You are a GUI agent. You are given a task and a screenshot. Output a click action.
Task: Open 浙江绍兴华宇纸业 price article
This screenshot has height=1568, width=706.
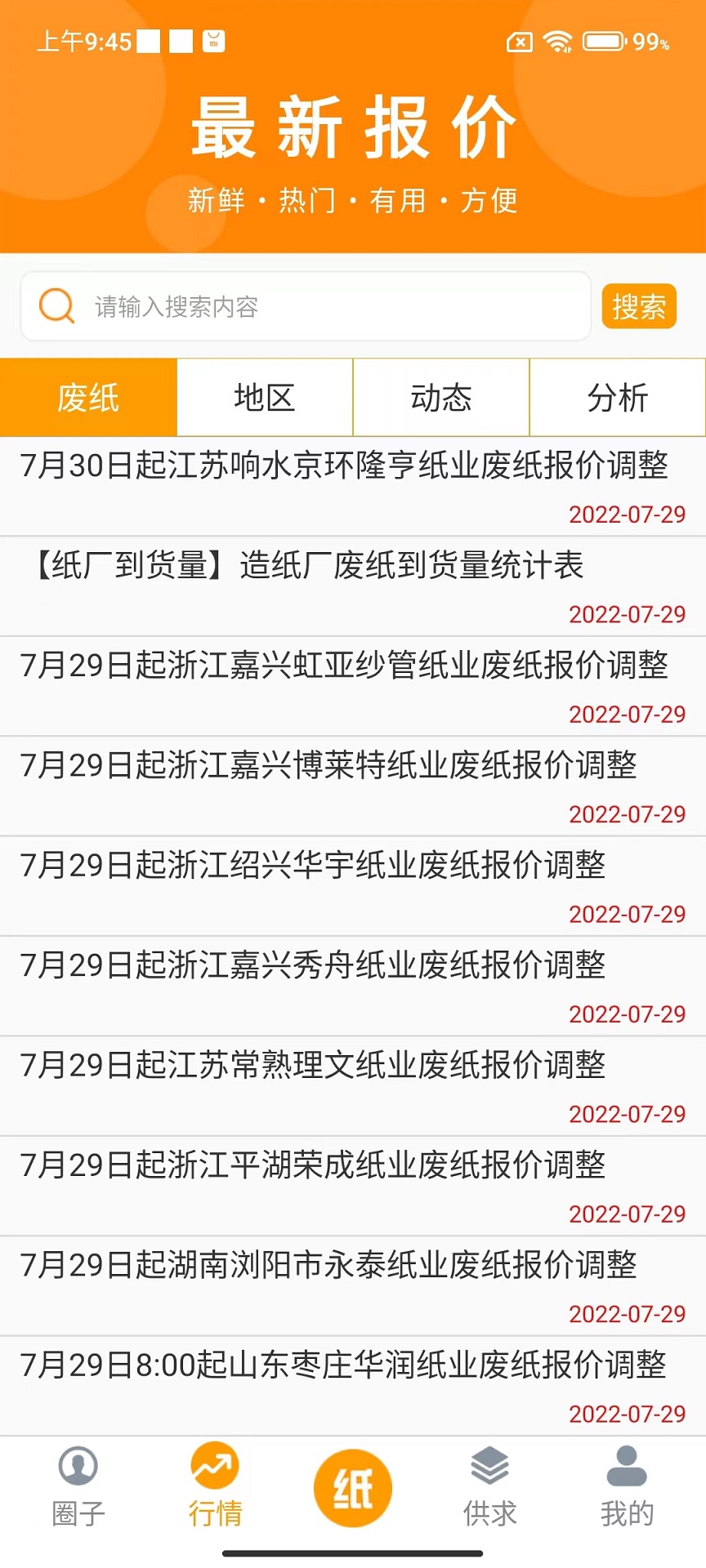[x=313, y=866]
